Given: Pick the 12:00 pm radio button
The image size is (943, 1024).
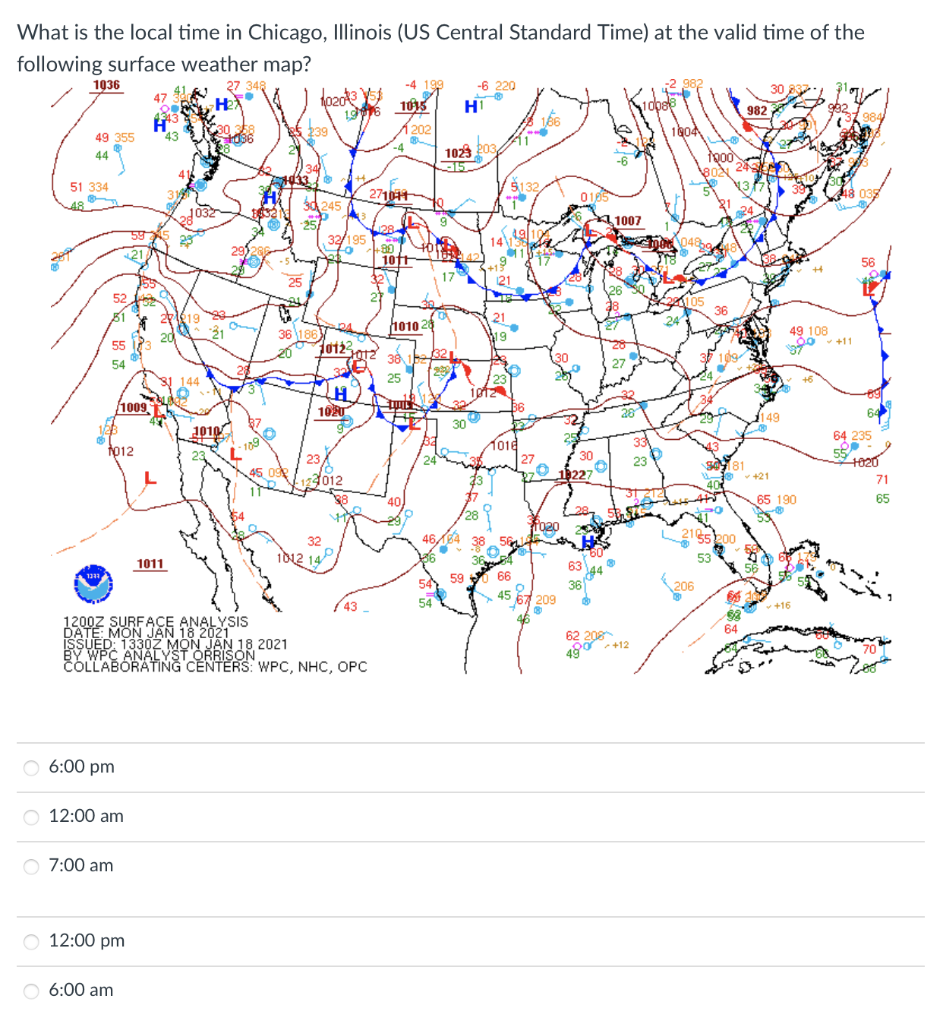Looking at the screenshot, I should (32, 941).
